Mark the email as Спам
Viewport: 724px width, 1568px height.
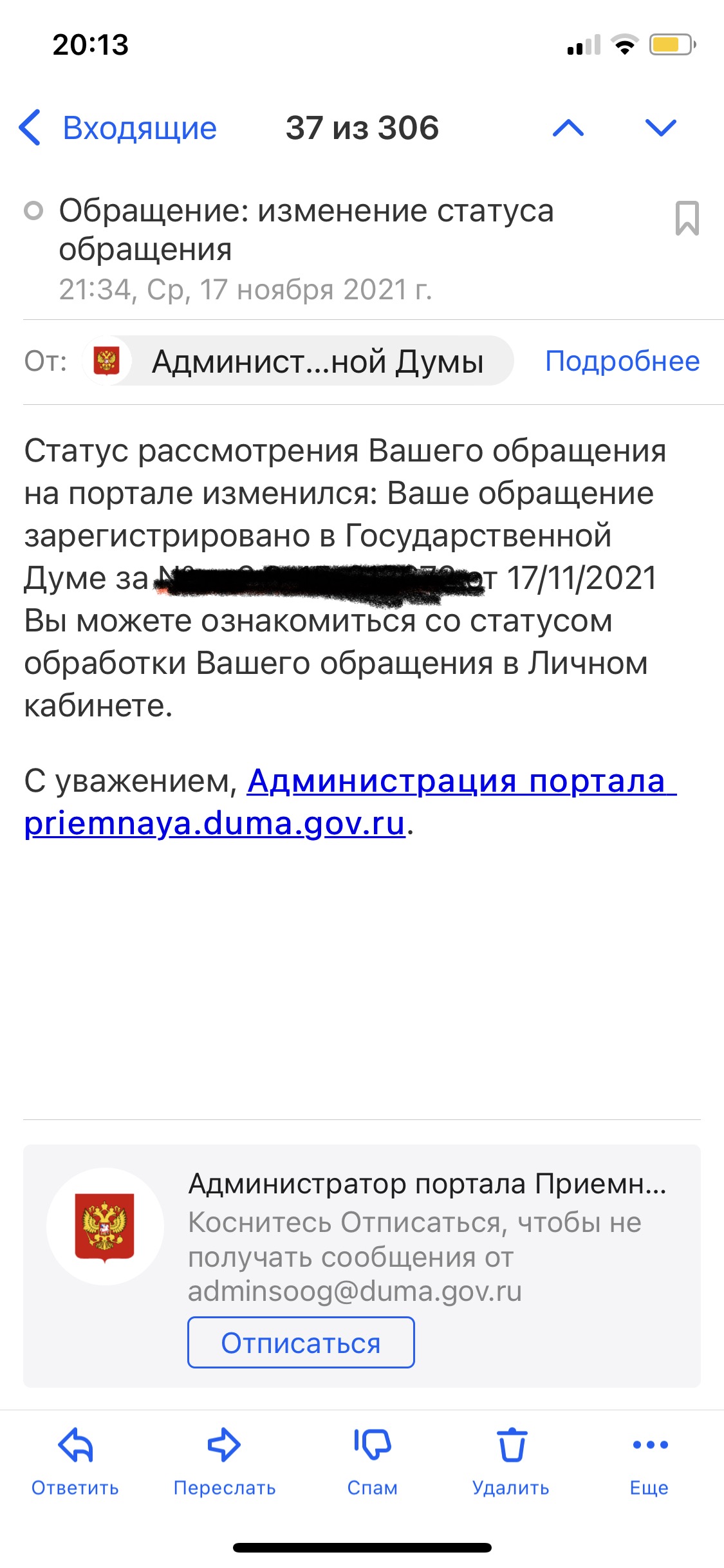[x=372, y=1459]
